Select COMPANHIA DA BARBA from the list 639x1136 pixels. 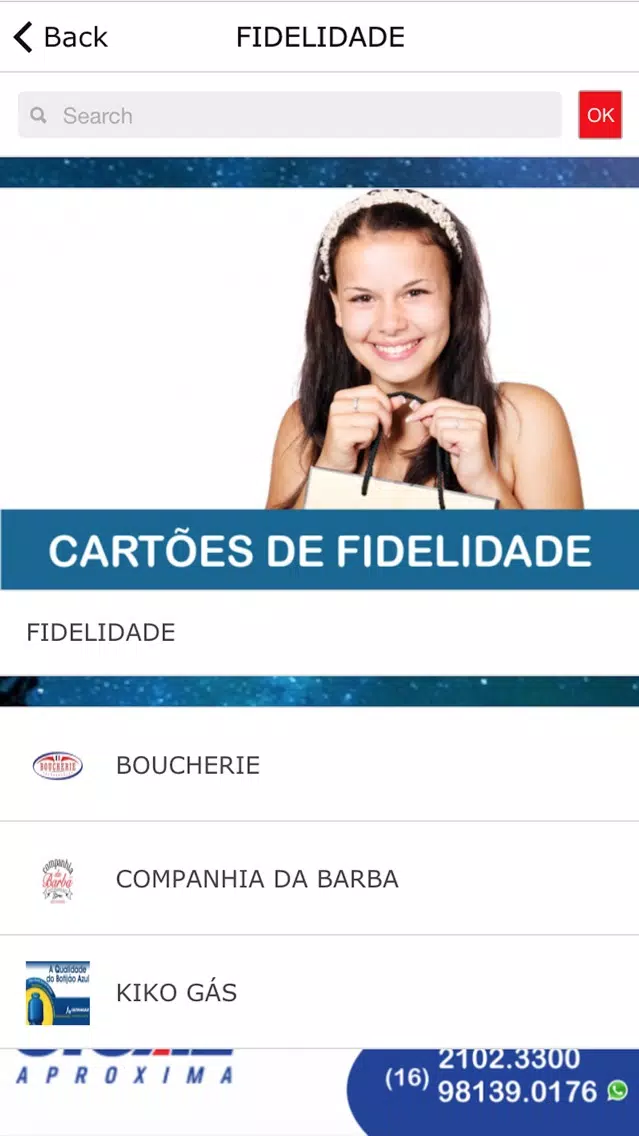[x=320, y=879]
